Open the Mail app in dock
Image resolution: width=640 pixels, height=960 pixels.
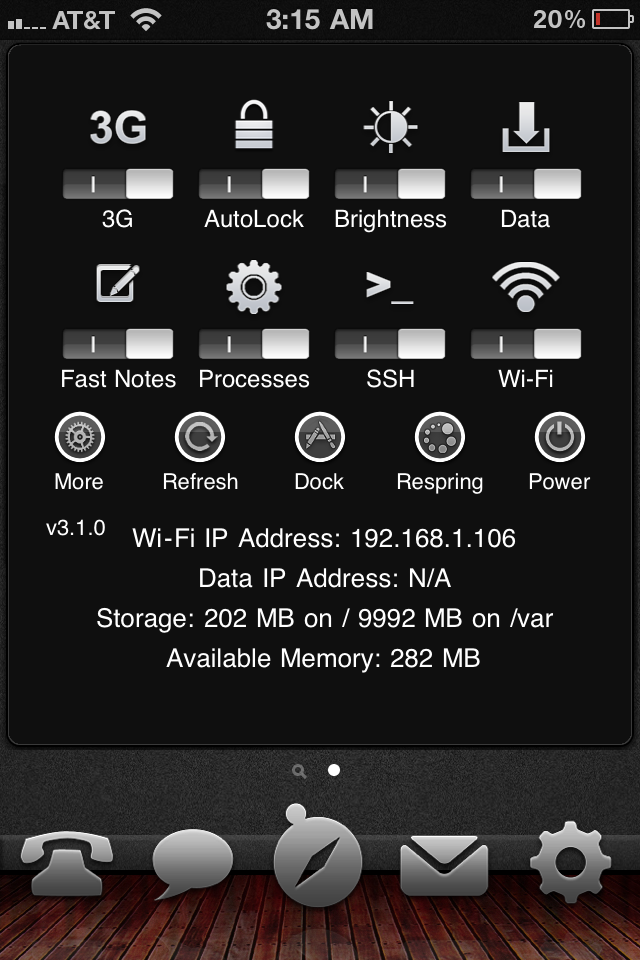point(445,864)
